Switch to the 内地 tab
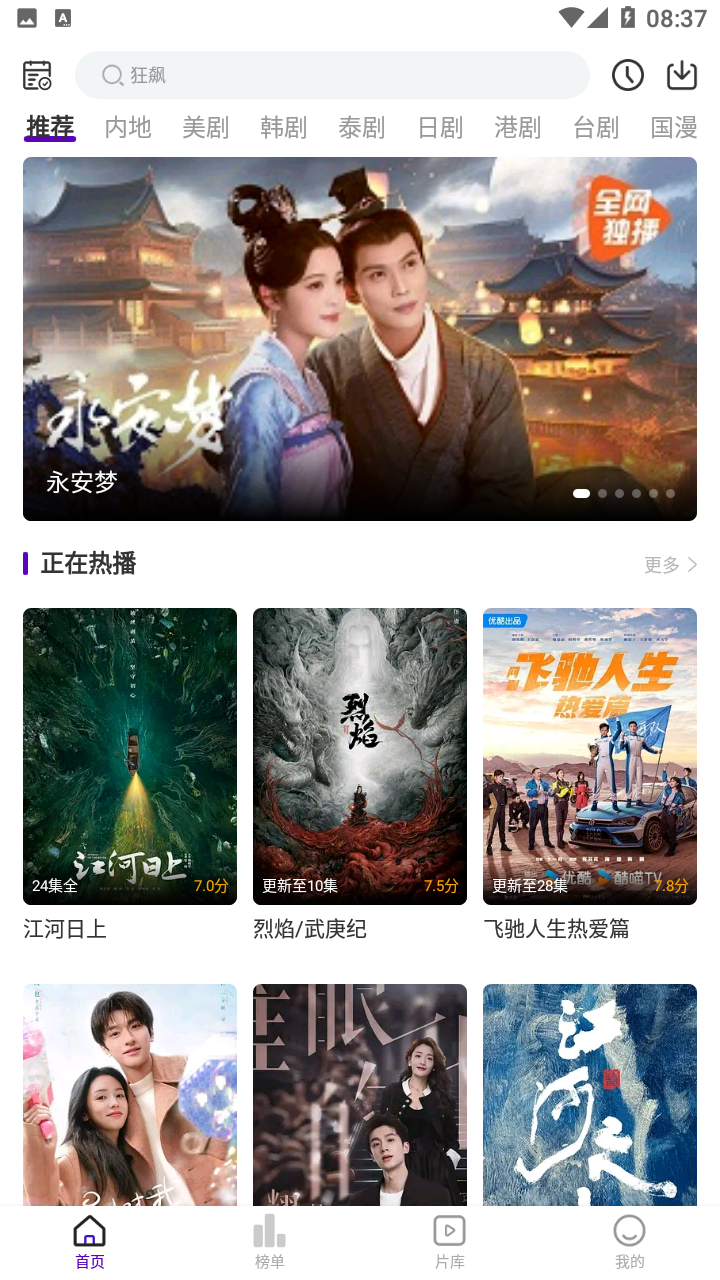720x1280 pixels. tap(128, 127)
